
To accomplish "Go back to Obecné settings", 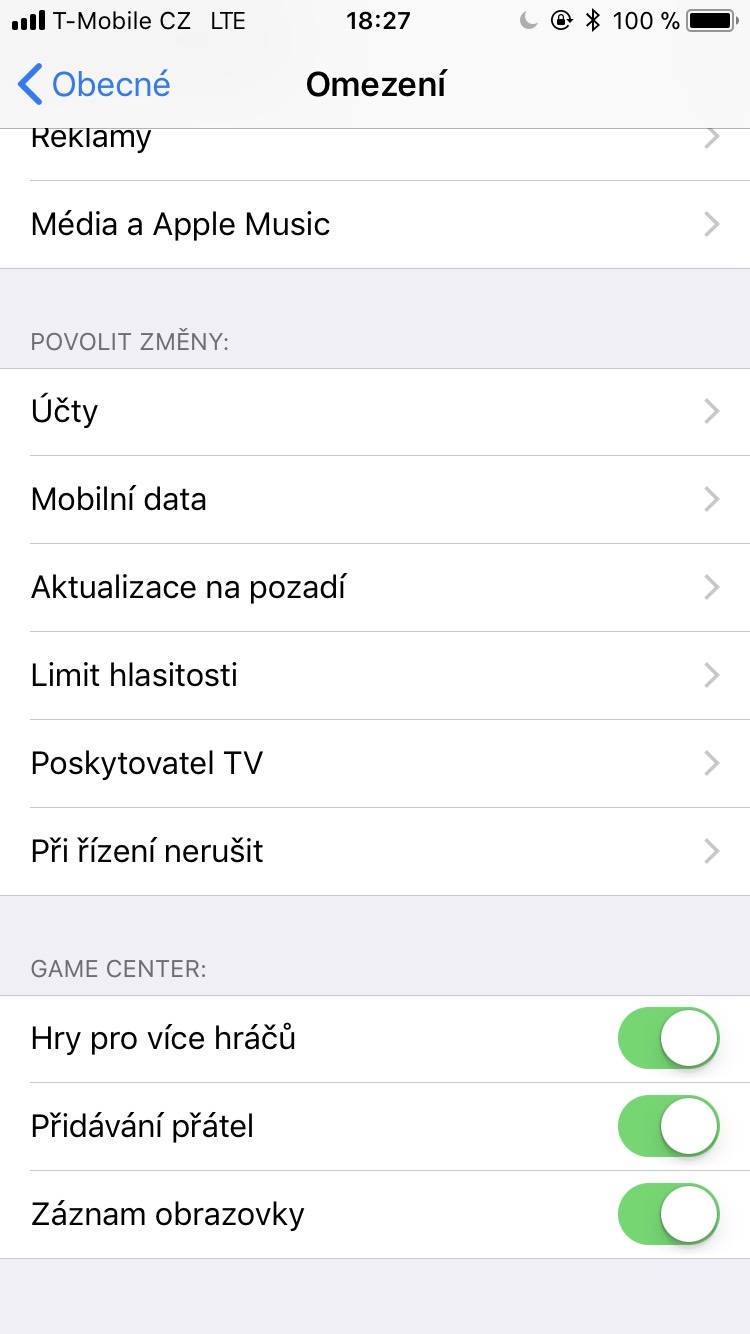I will pyautogui.click(x=95, y=85).
